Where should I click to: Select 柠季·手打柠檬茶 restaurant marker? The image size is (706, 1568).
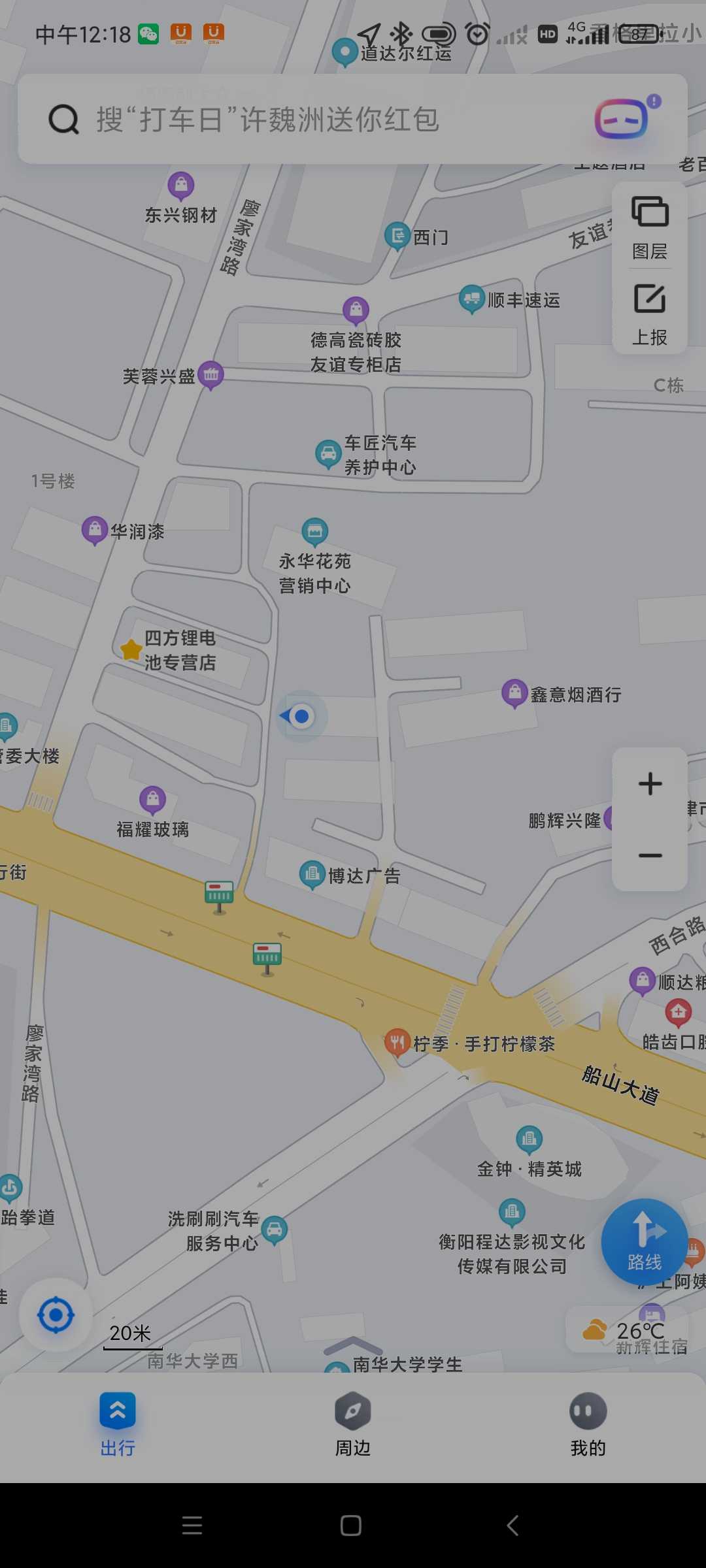pos(397,1043)
